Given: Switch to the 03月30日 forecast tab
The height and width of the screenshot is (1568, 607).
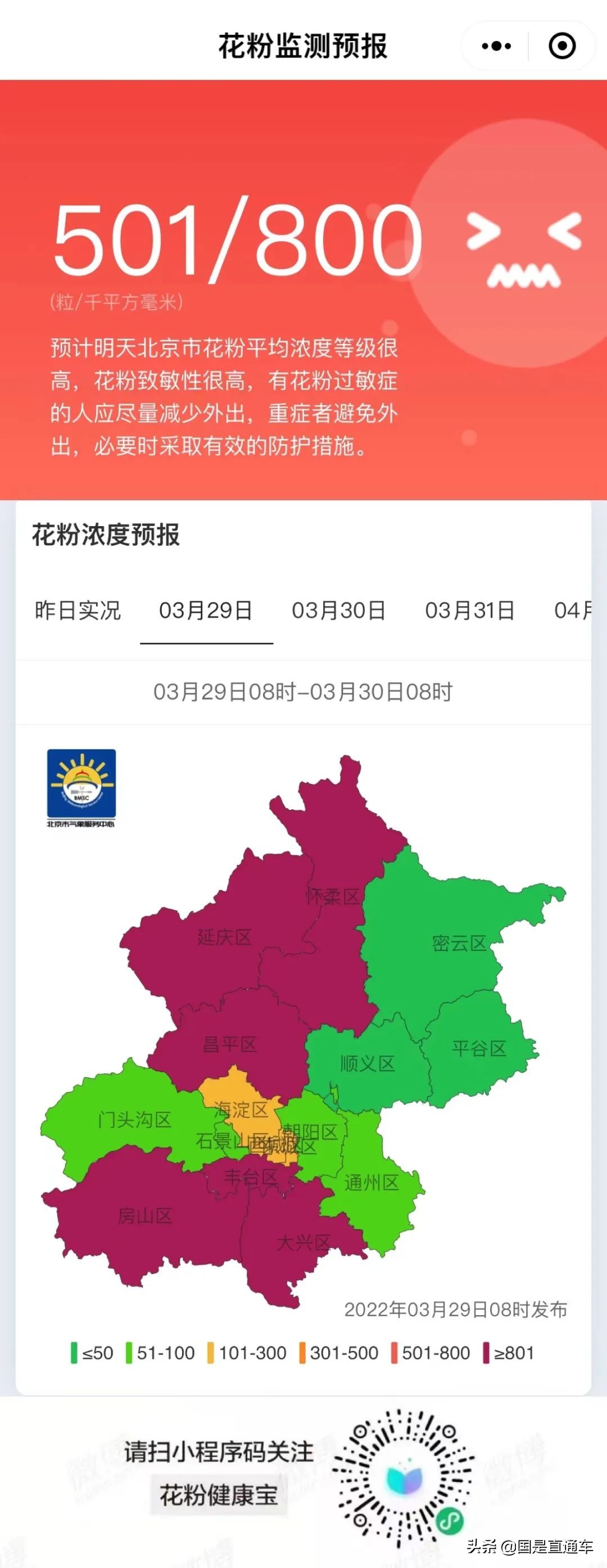Looking at the screenshot, I should tap(338, 610).
